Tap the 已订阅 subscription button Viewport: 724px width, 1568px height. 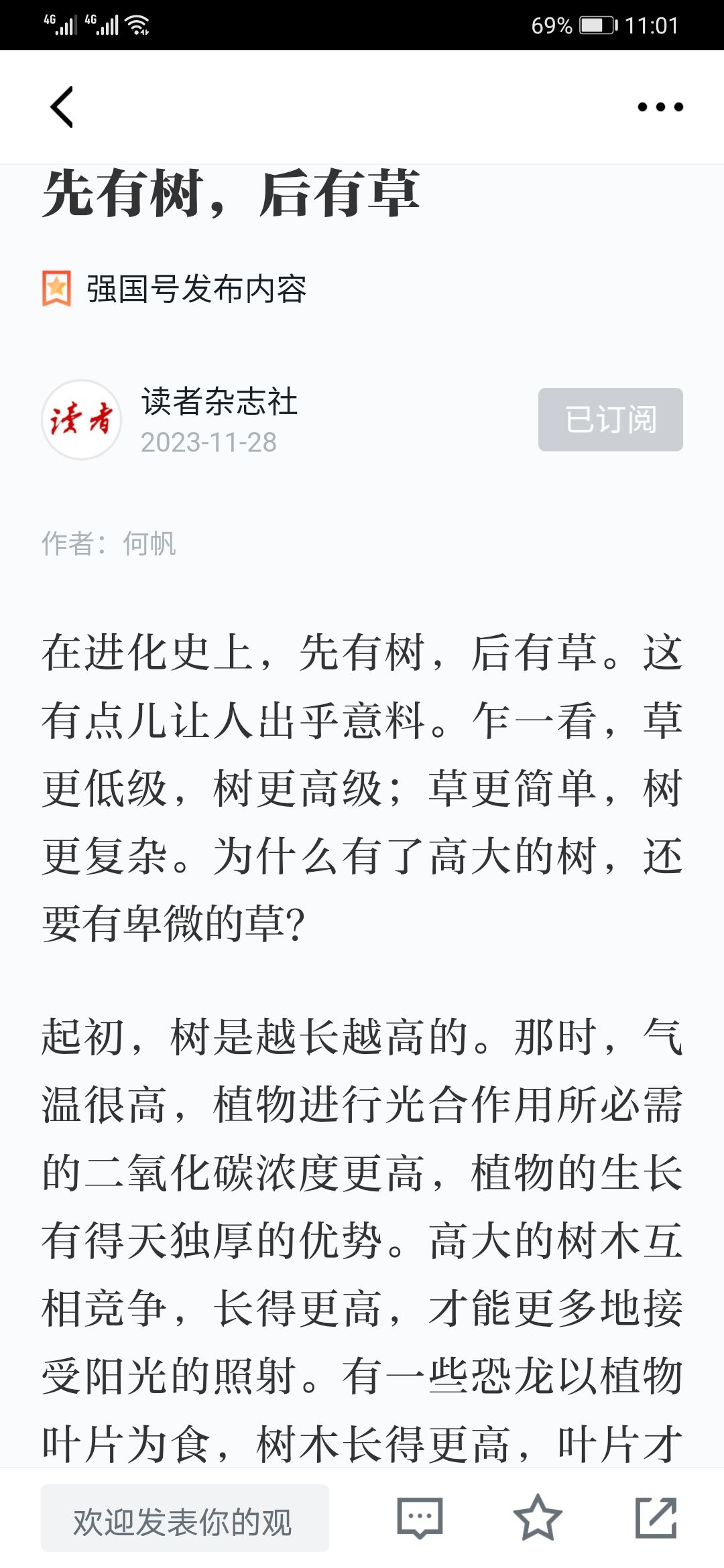(610, 419)
